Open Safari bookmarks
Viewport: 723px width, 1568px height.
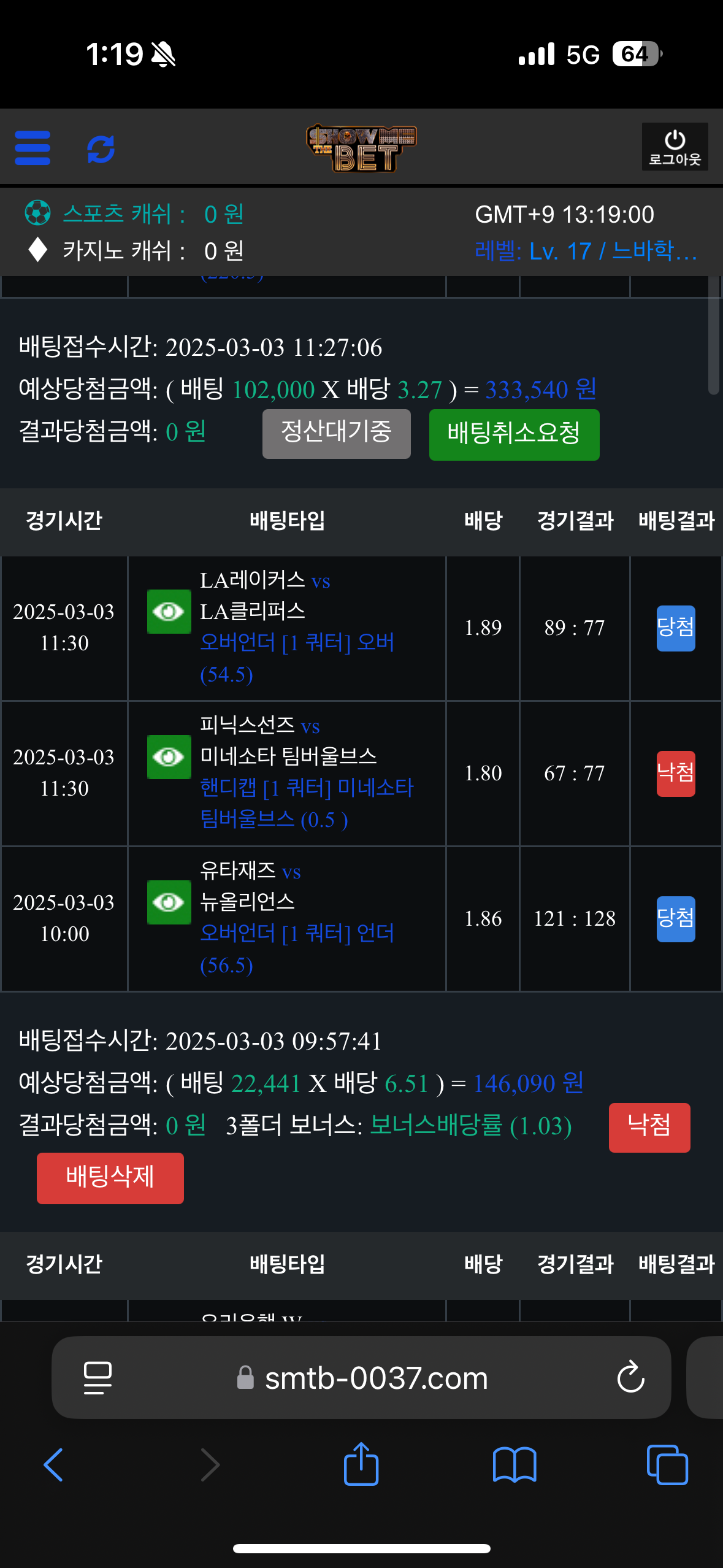click(x=515, y=1465)
